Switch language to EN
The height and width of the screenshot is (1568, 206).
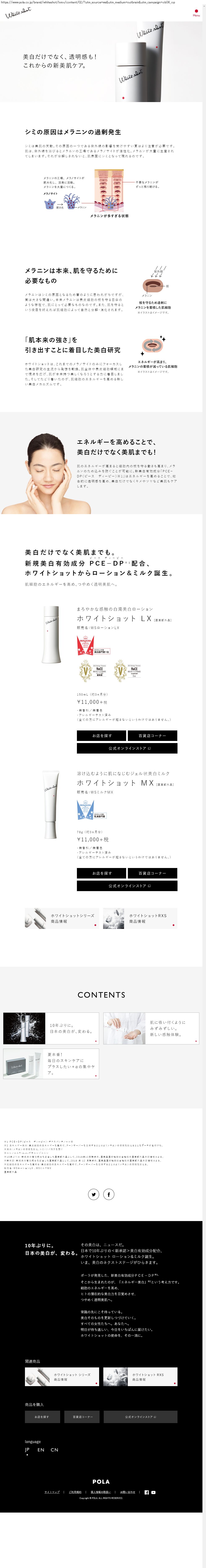(41, 1450)
